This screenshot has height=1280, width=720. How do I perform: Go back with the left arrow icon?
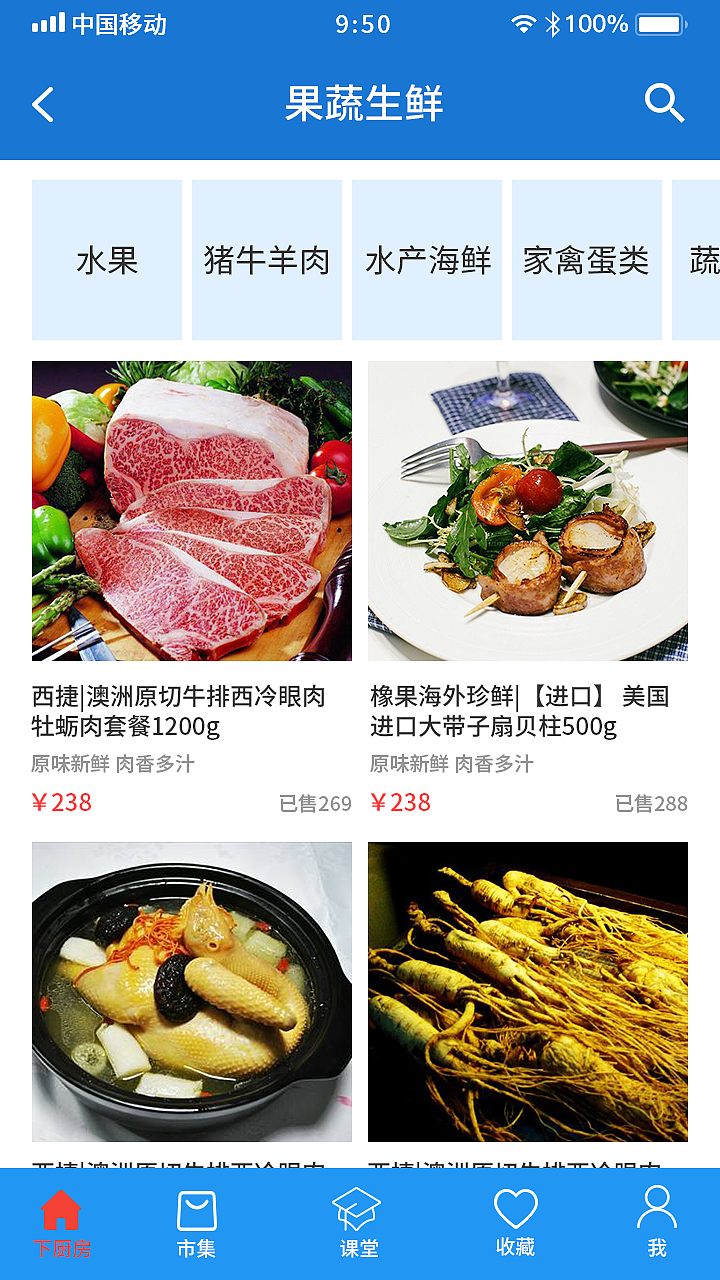click(x=42, y=103)
